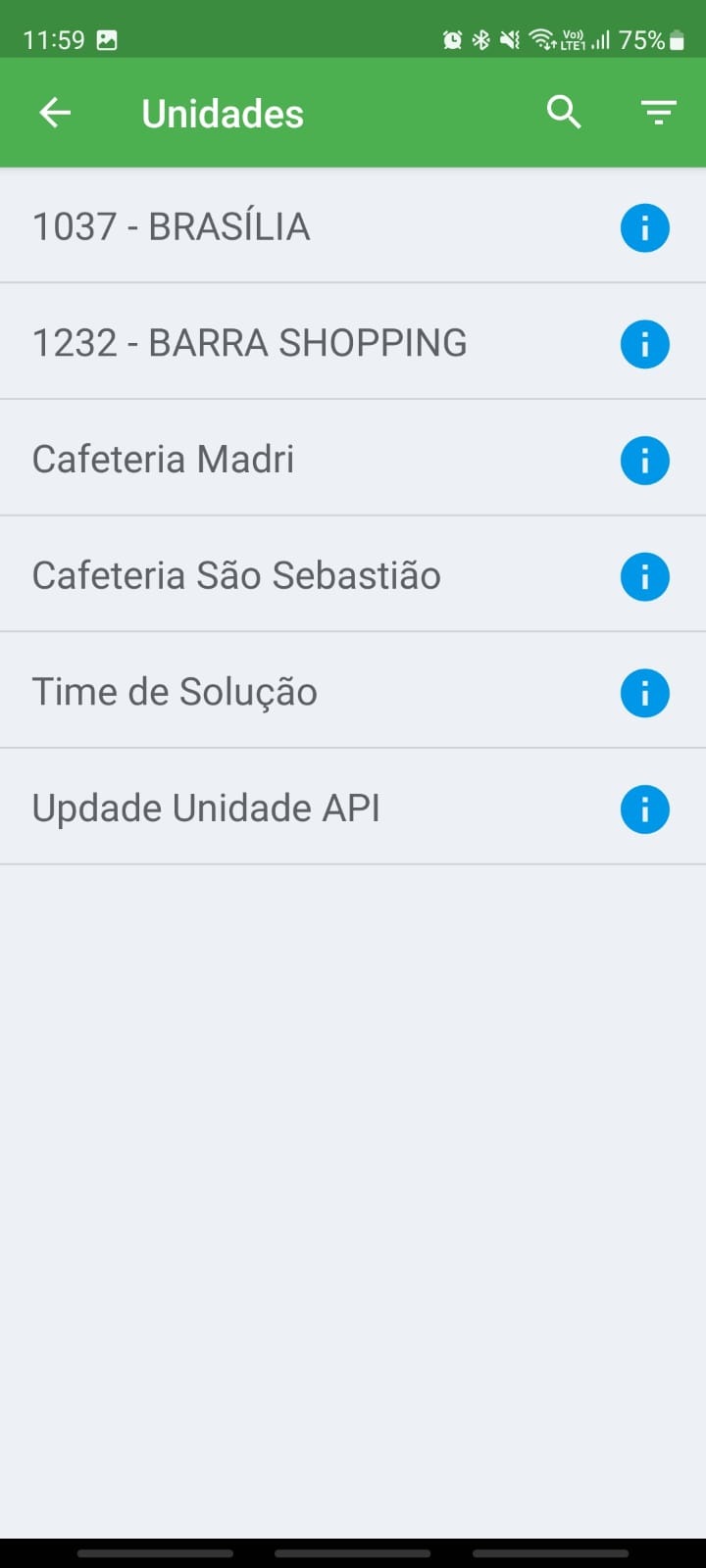Go back using the arrow icon
The width and height of the screenshot is (706, 1568).
55,114
